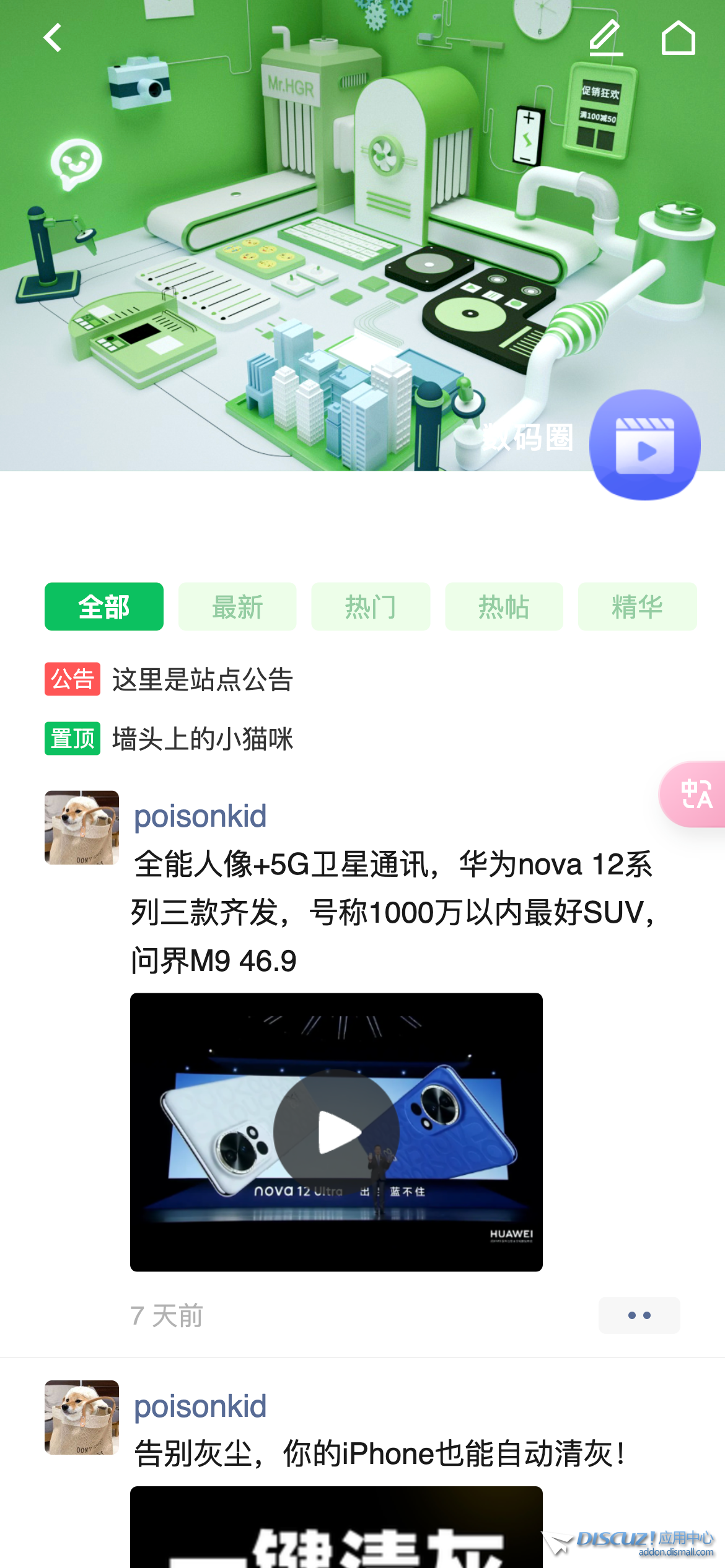Open the pinned post 墙头上的小猫咪
Screen dimensions: 725x1568
[202, 739]
